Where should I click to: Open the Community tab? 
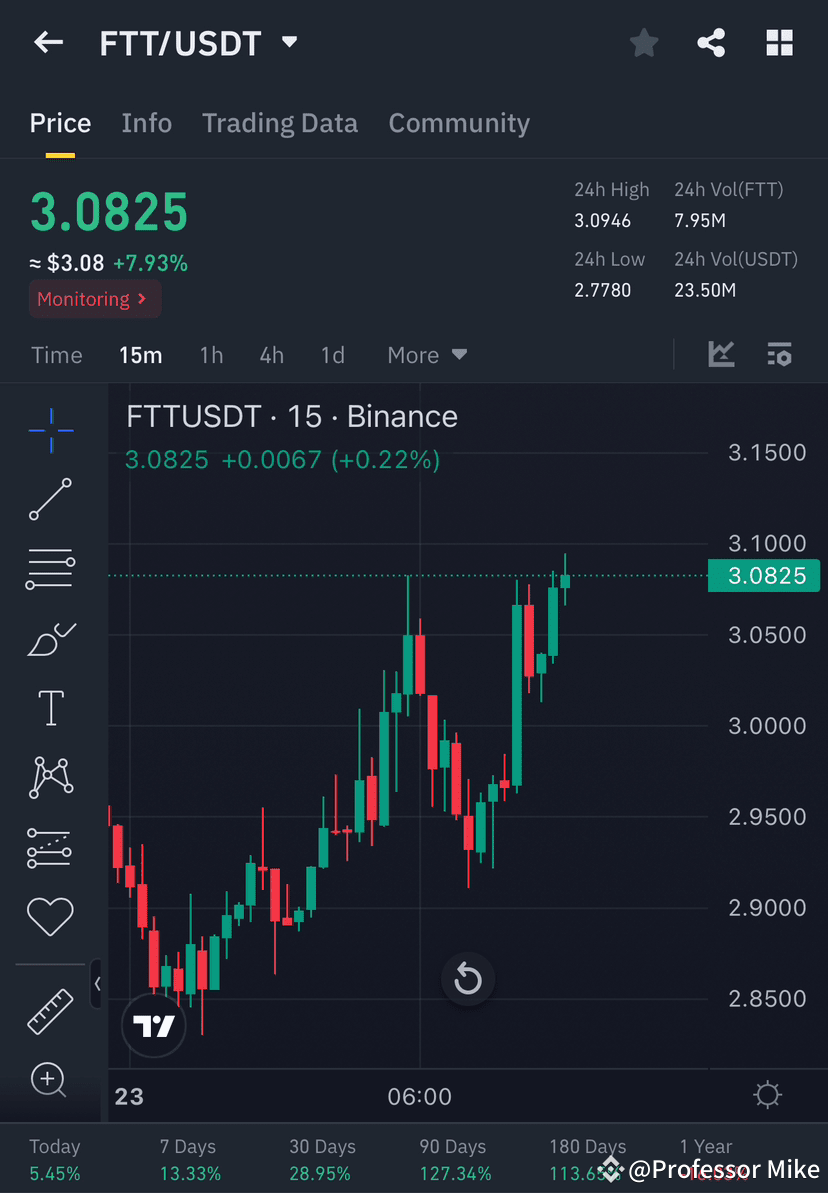tap(459, 122)
